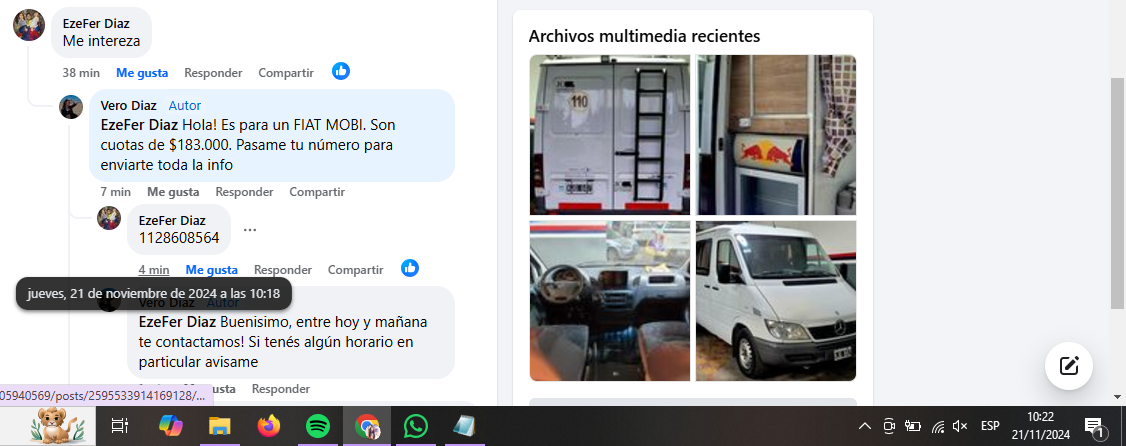Like EzeFer Diaz's 'Me intereza' comment
Screen dimensions: 1126x446
point(142,72)
